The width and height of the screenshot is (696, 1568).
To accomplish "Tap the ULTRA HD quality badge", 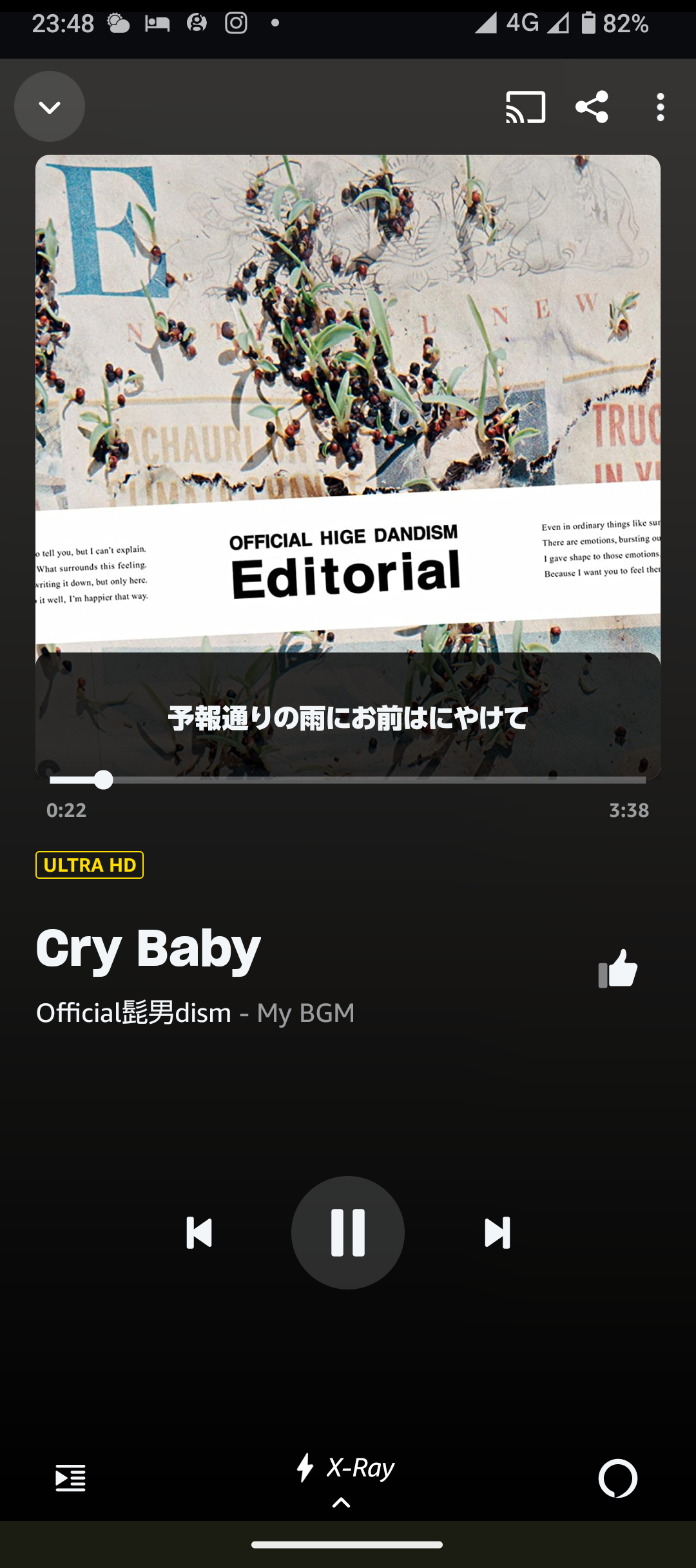I will tap(90, 865).
